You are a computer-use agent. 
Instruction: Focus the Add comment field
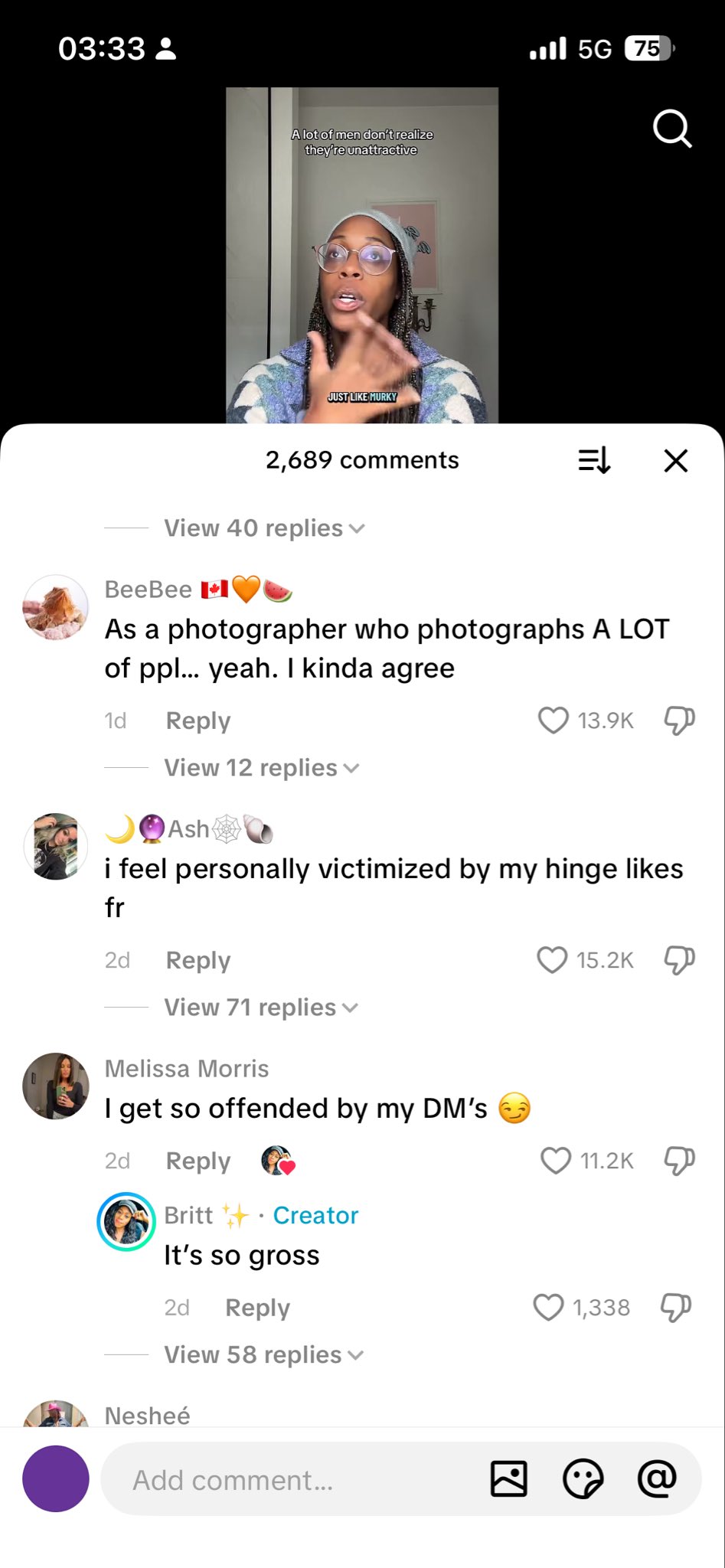(291, 1480)
